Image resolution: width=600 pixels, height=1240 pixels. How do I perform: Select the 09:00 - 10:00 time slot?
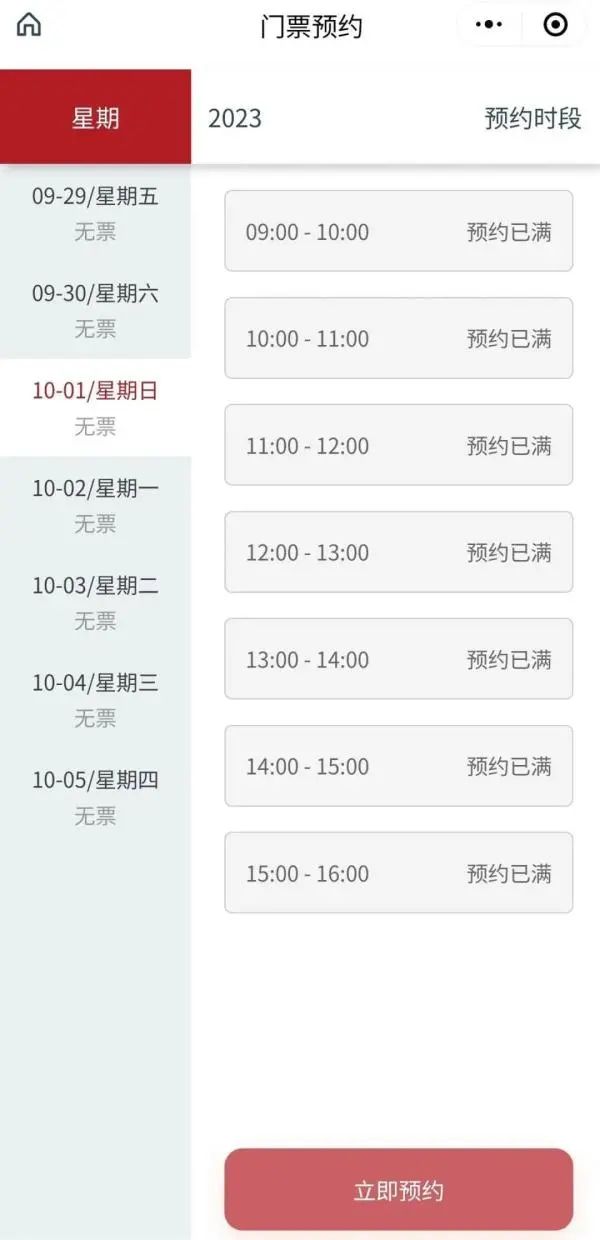click(x=398, y=231)
